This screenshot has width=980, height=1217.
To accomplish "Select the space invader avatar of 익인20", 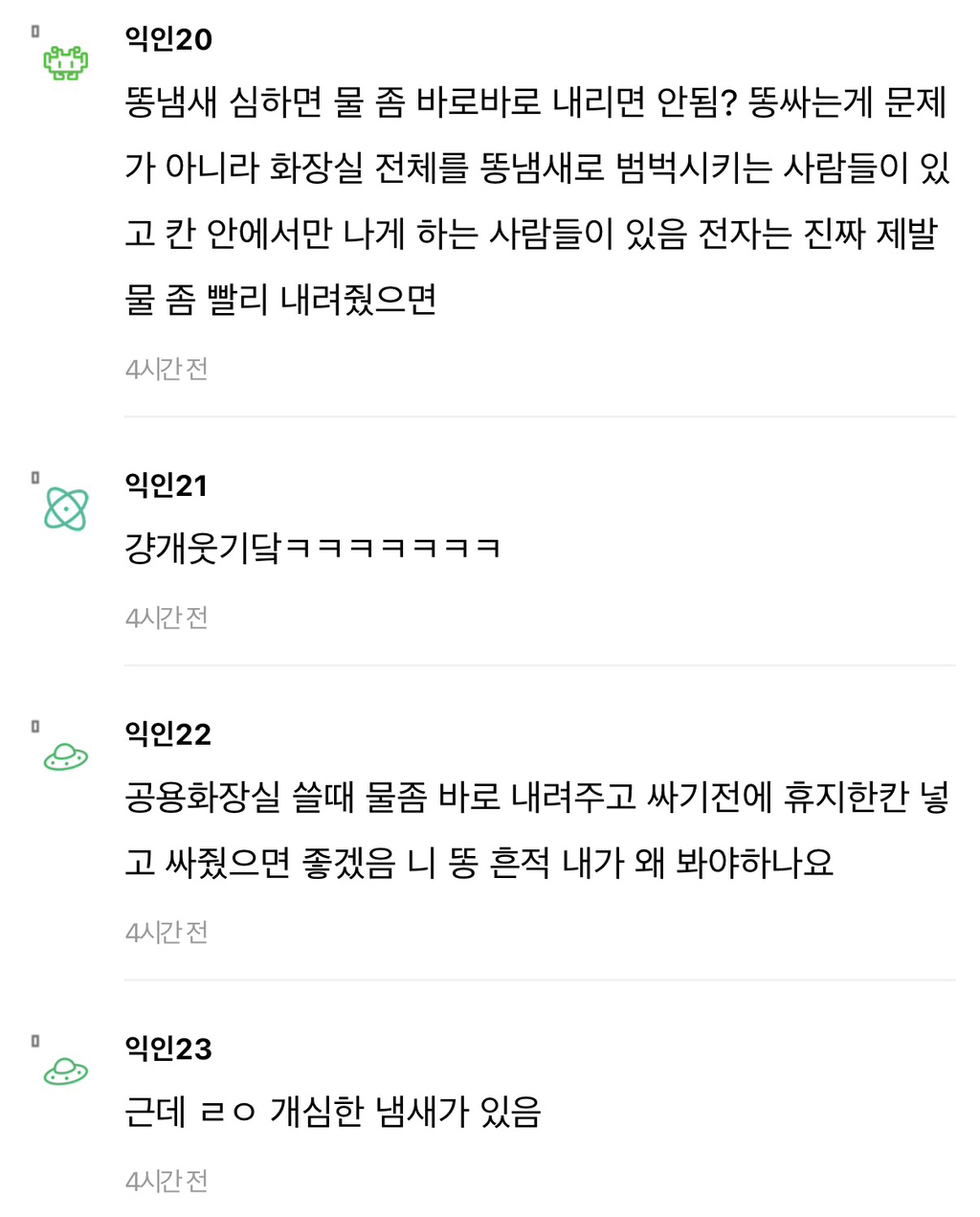I will point(64,62).
